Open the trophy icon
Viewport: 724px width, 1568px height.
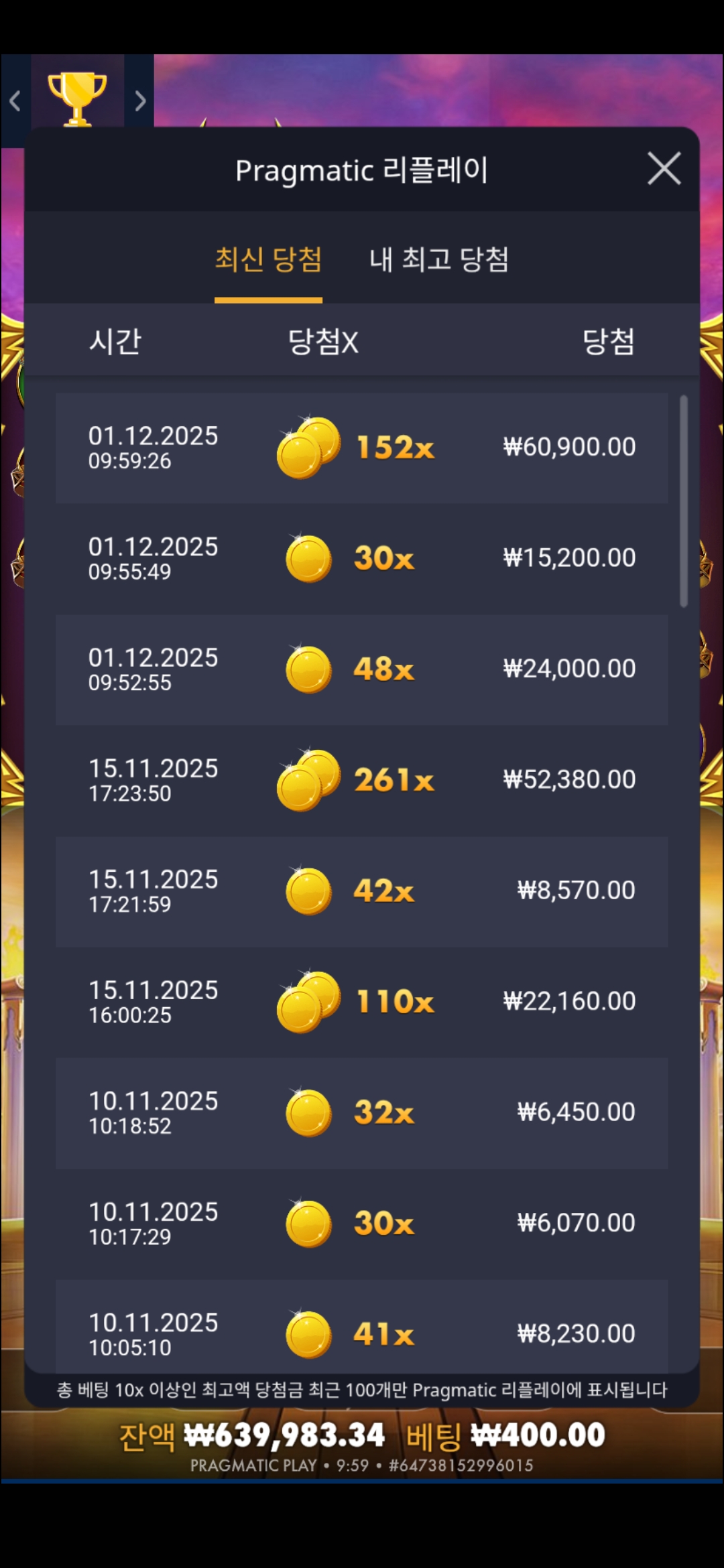coord(77,99)
